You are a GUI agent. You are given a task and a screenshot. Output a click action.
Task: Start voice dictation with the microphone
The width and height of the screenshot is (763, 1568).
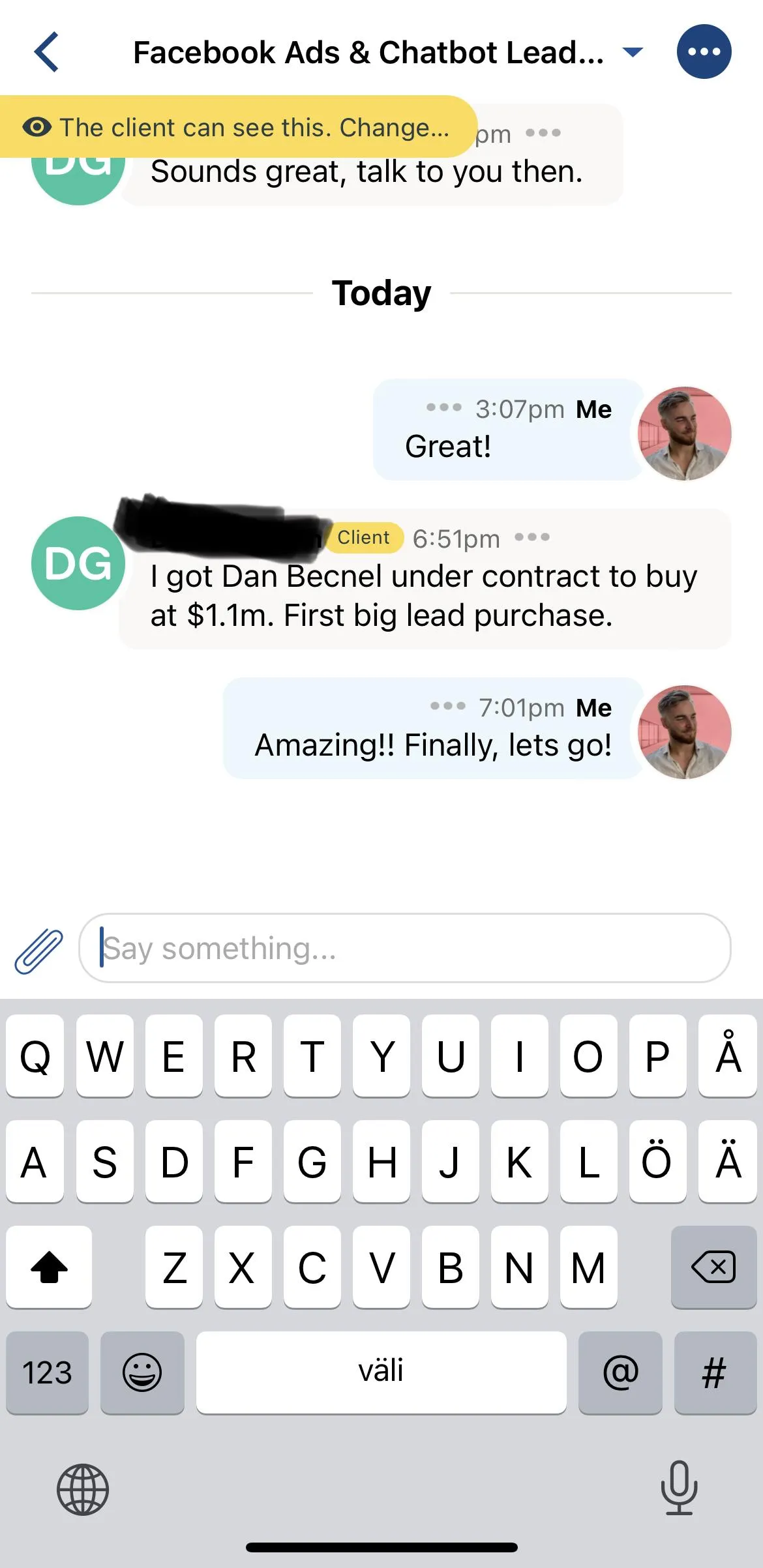coord(679,1487)
